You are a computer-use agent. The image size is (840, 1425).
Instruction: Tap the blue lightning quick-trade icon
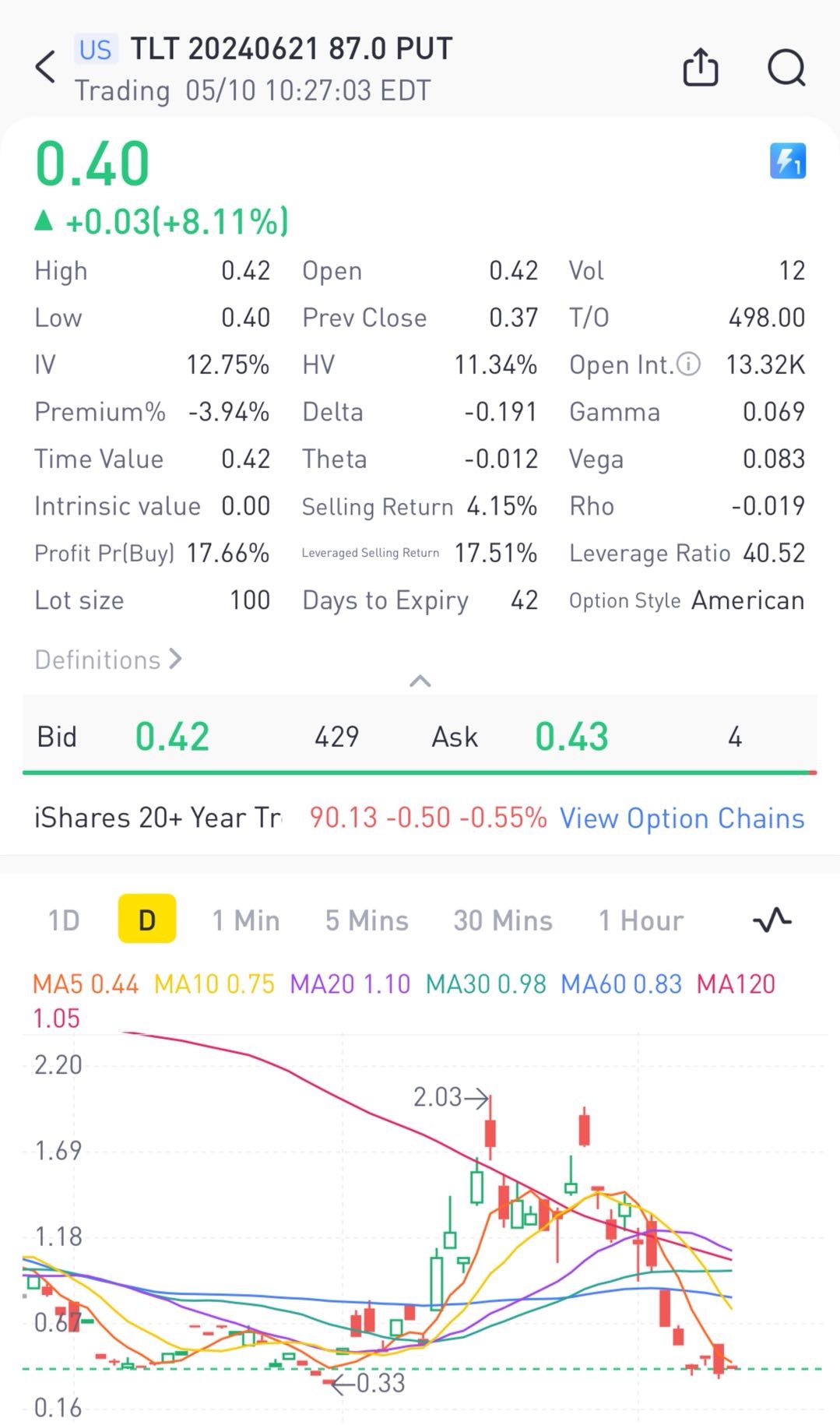point(787,161)
